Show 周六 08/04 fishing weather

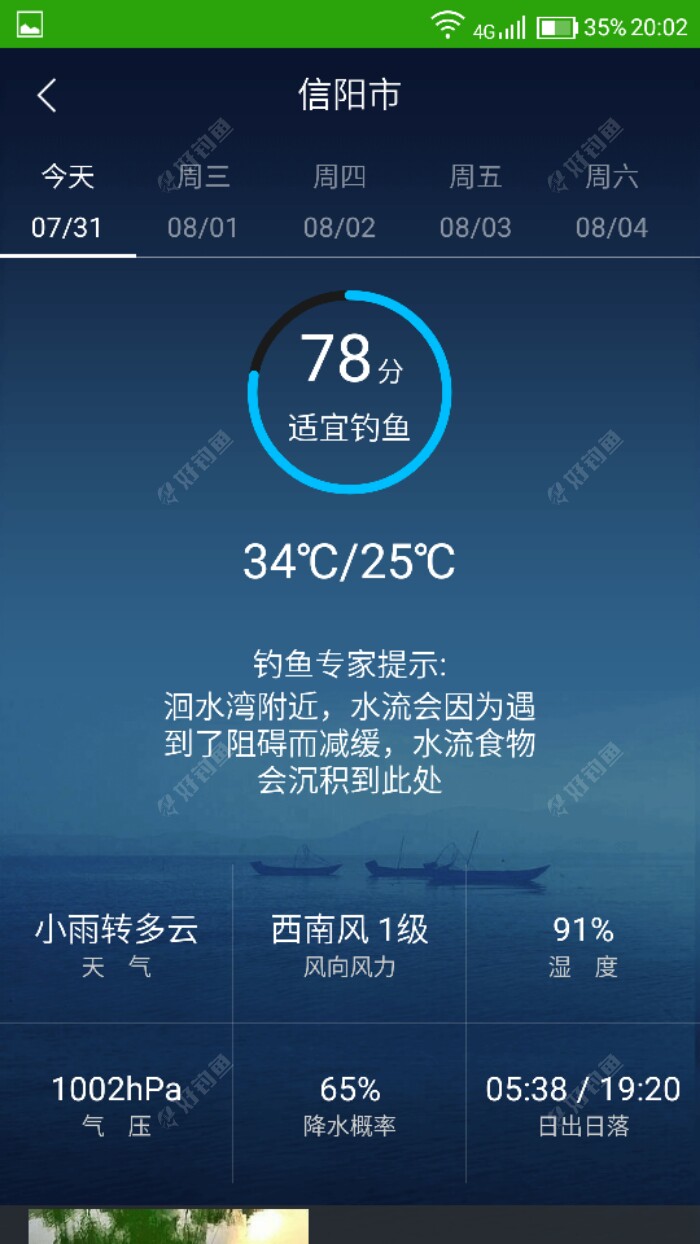pos(611,203)
